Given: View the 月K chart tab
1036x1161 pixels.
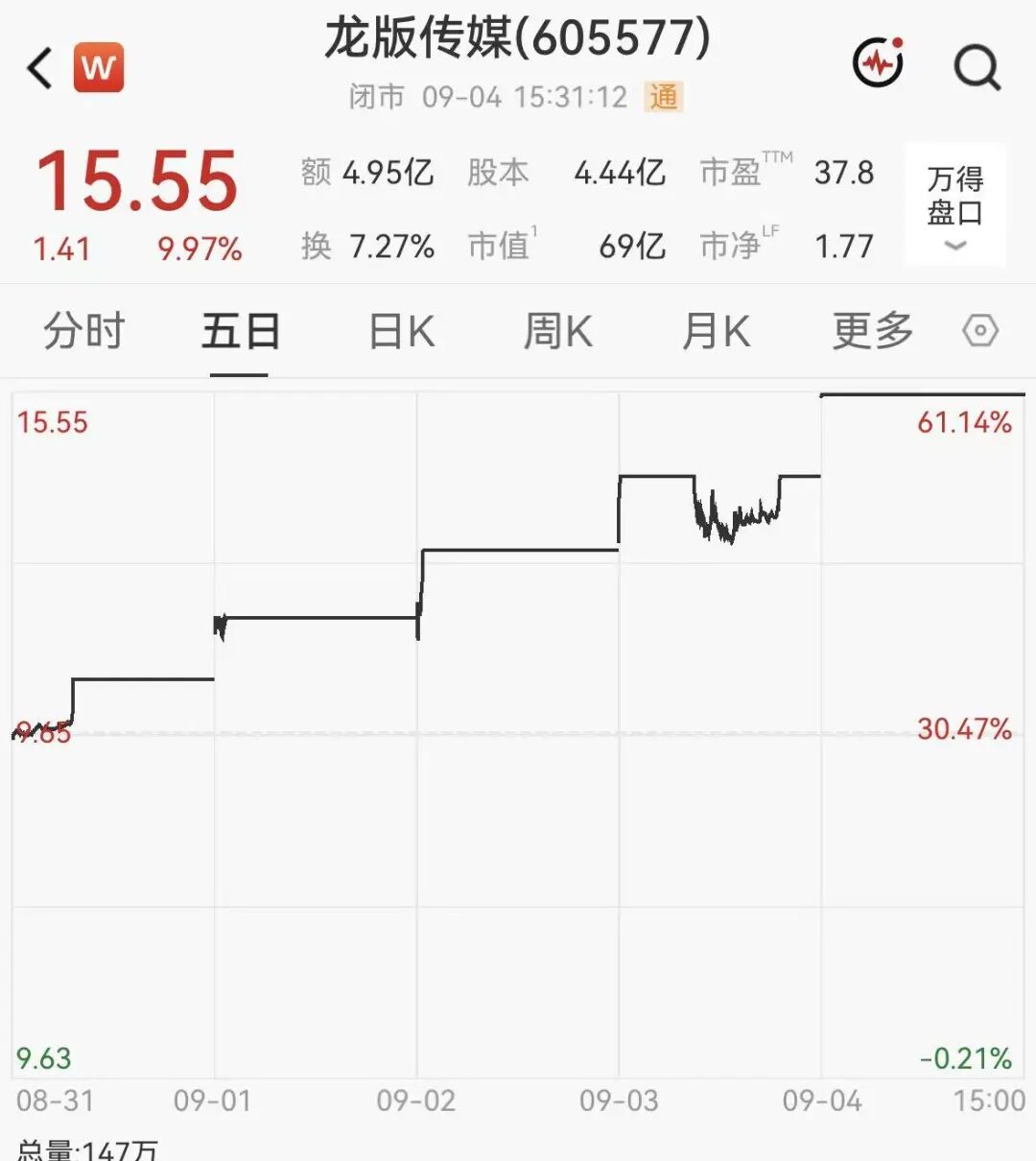Looking at the screenshot, I should [716, 332].
